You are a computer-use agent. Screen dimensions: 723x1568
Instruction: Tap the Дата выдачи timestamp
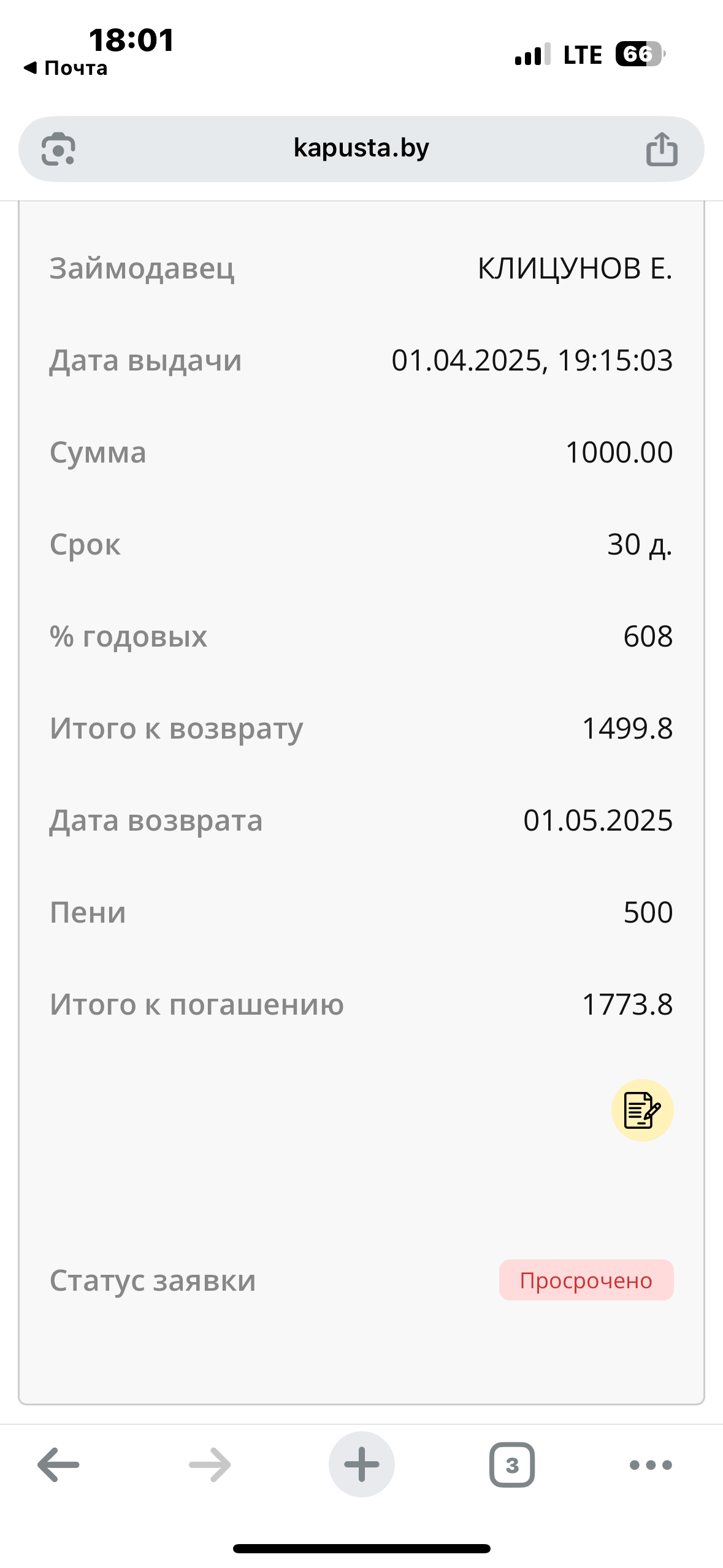pyautogui.click(x=532, y=362)
